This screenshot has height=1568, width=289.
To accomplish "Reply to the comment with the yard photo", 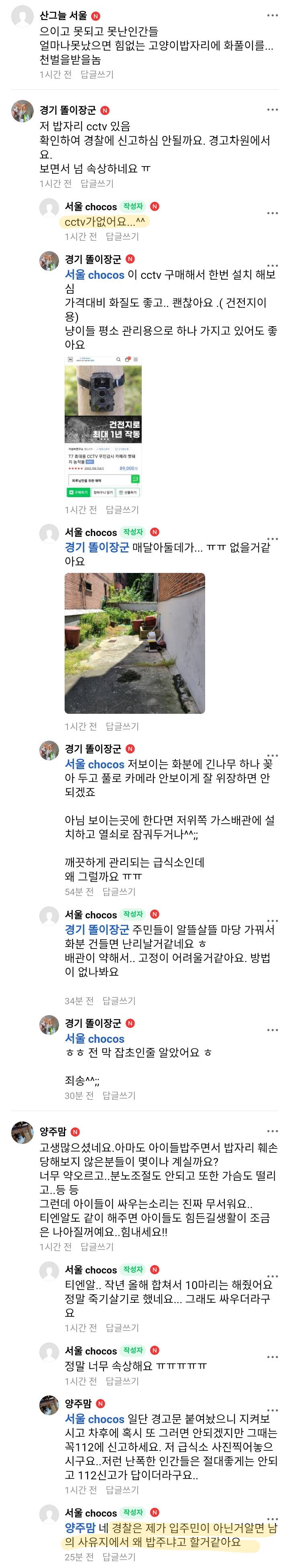I will pyautogui.click(x=122, y=726).
